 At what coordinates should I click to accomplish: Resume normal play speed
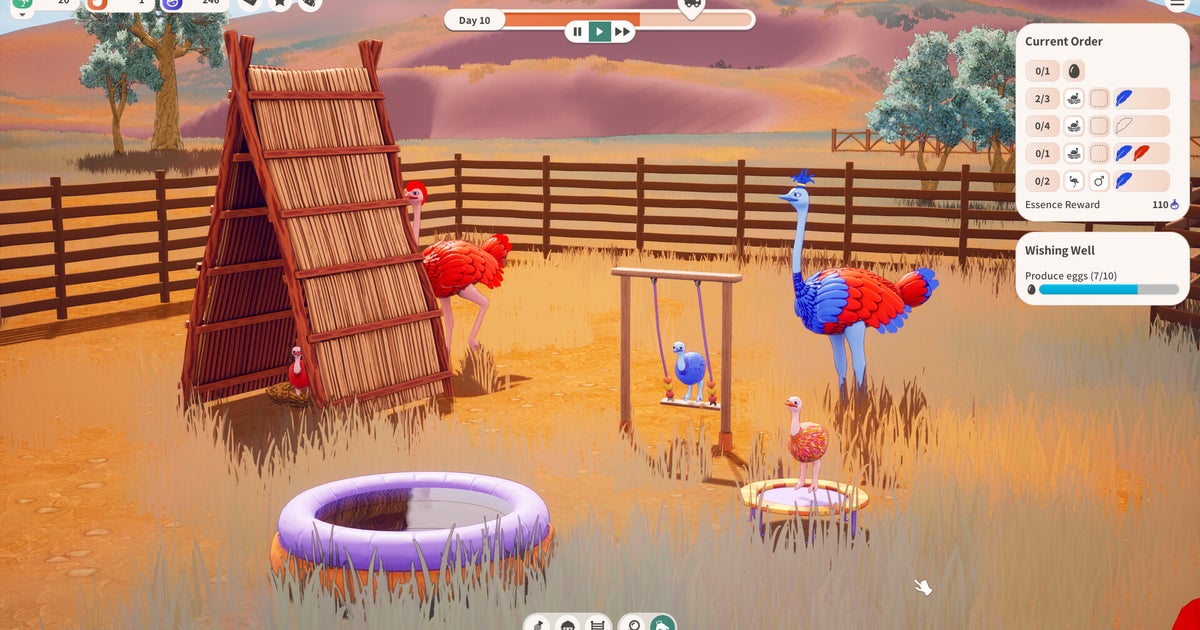tap(599, 32)
